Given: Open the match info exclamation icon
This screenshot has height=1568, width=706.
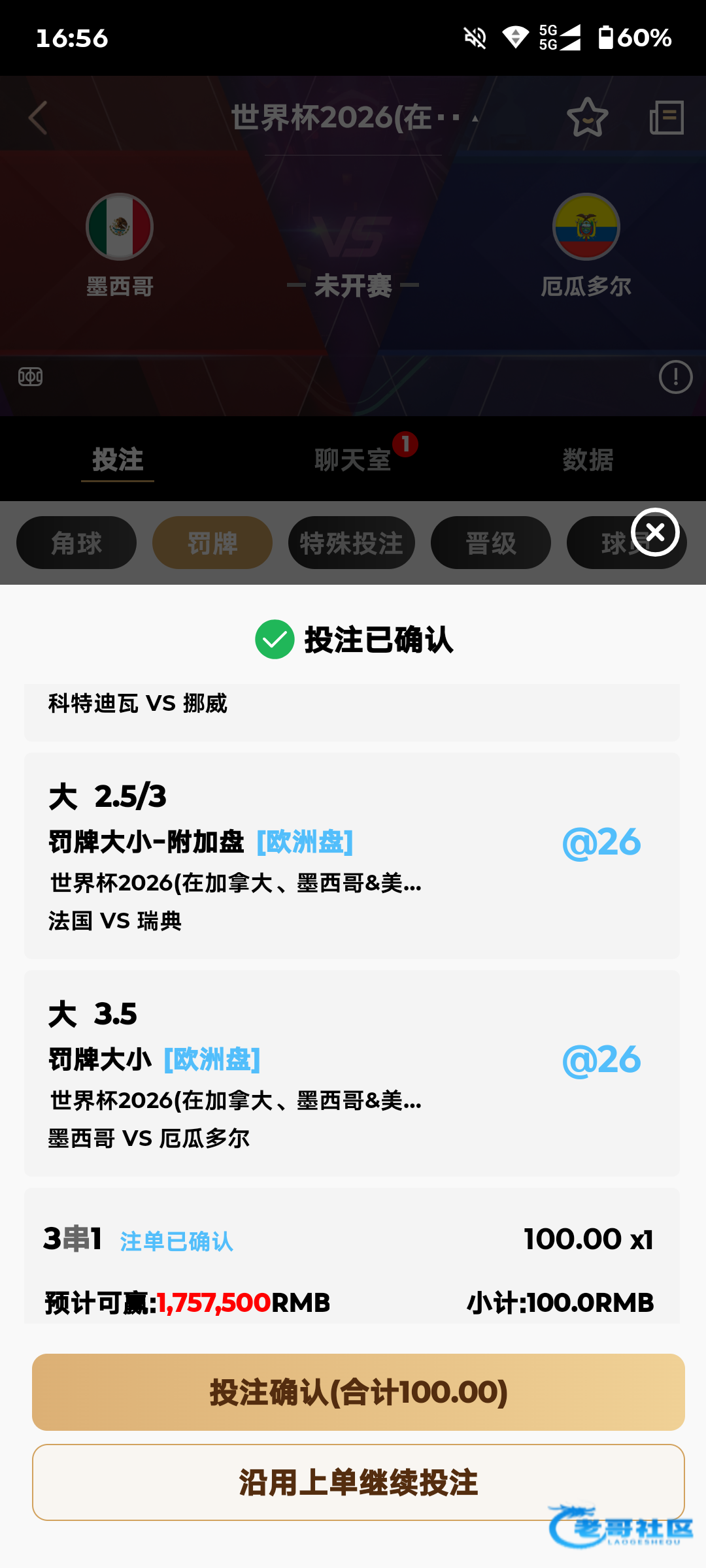Looking at the screenshot, I should point(675,377).
